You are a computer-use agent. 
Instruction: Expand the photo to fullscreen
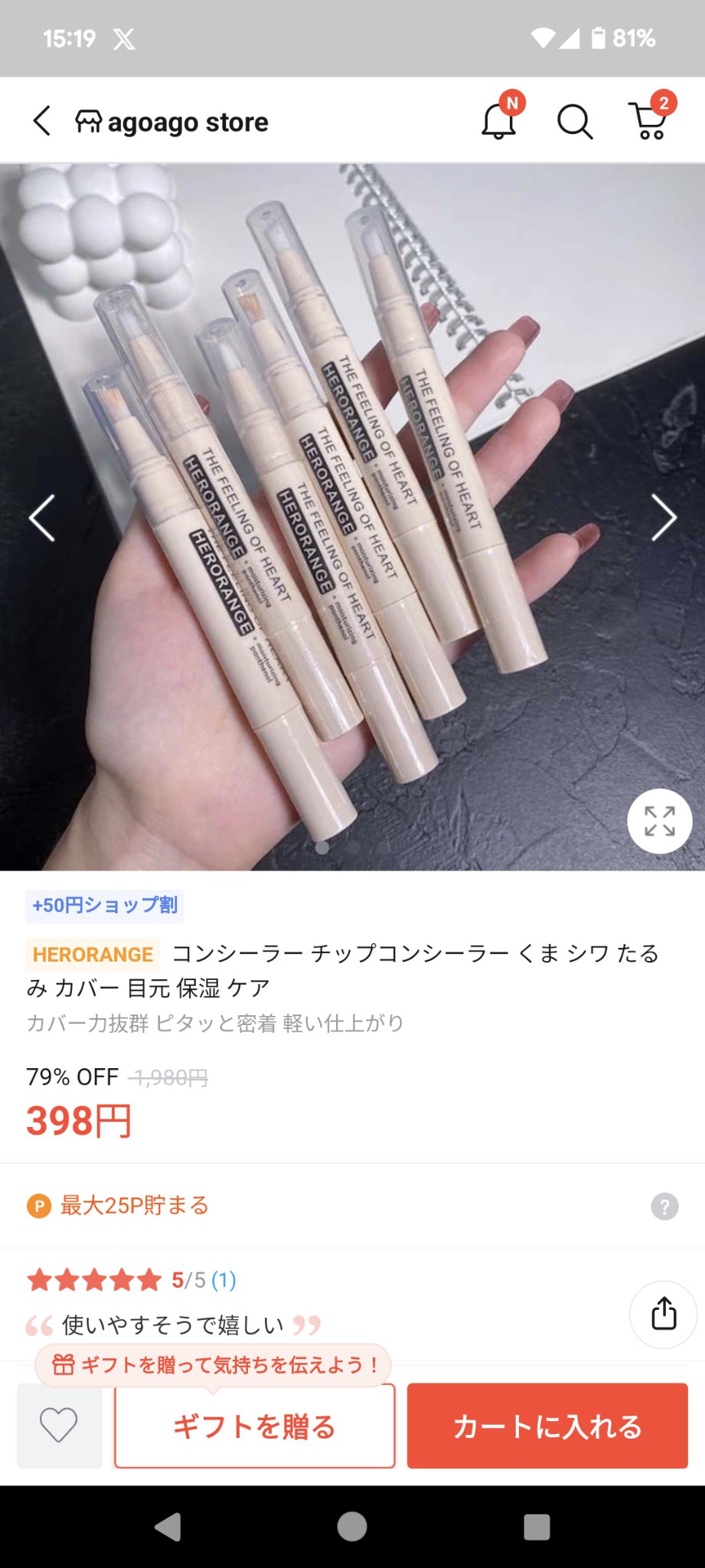coord(661,819)
